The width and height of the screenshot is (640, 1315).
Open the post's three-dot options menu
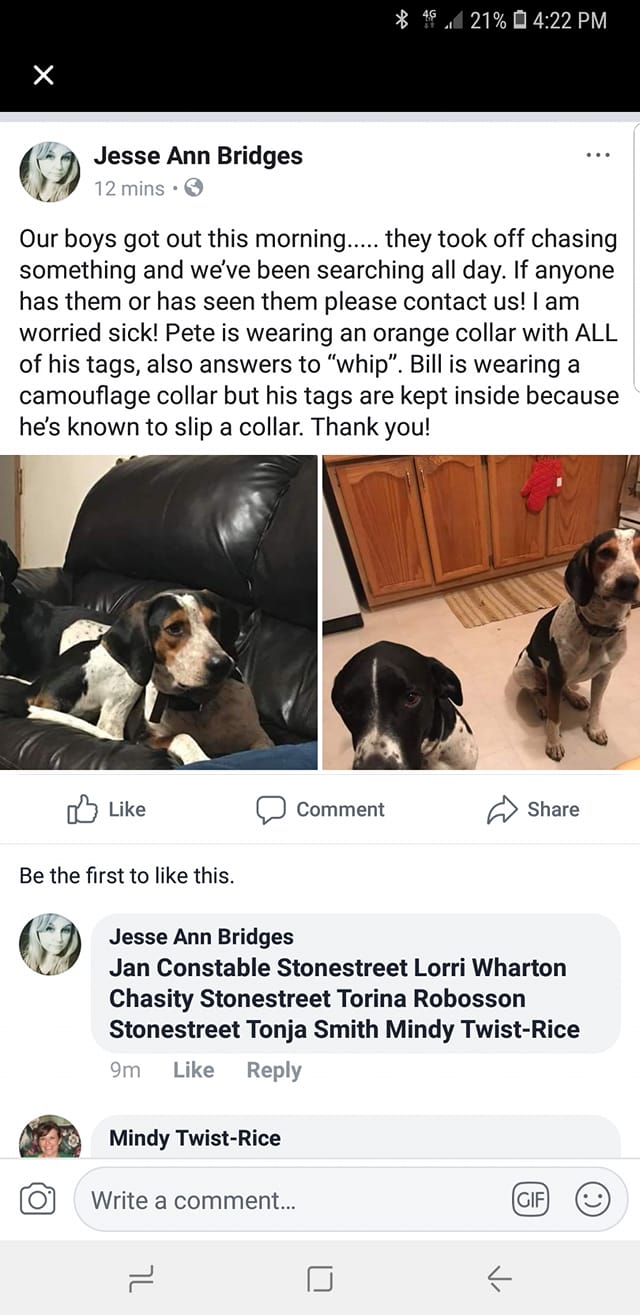pyautogui.click(x=597, y=156)
